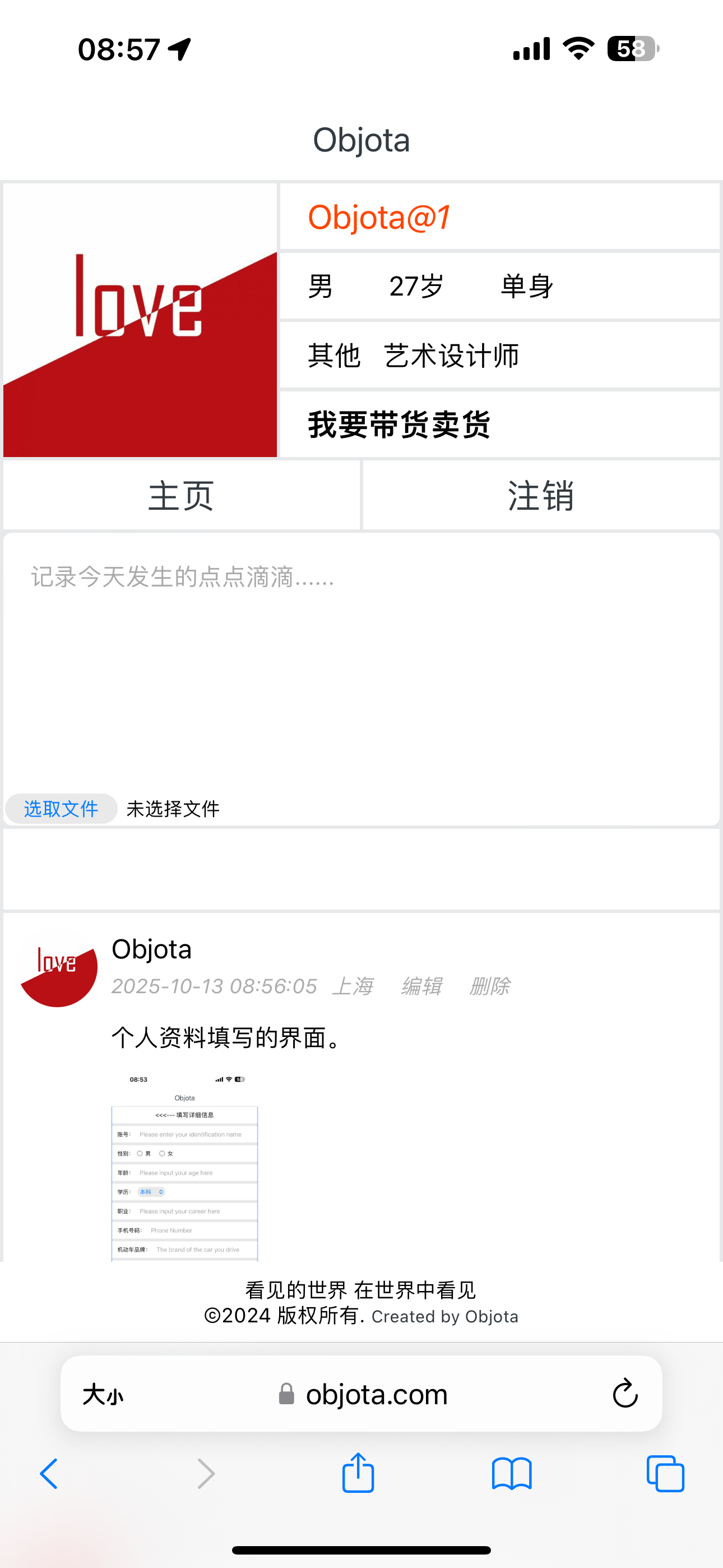
Task: Edit the post via 编辑
Action: click(421, 986)
